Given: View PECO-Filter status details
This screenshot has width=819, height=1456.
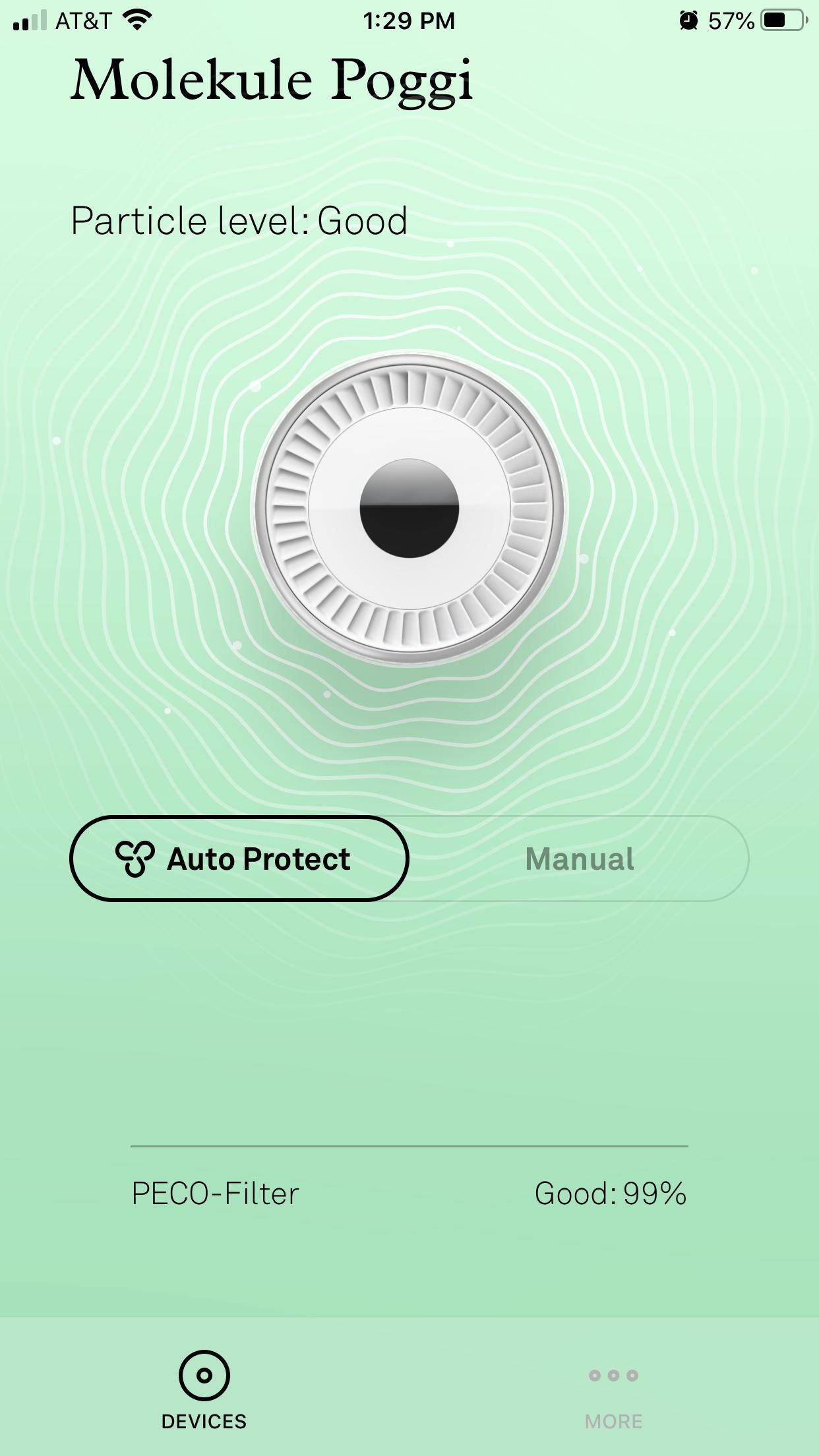Looking at the screenshot, I should 409,1194.
